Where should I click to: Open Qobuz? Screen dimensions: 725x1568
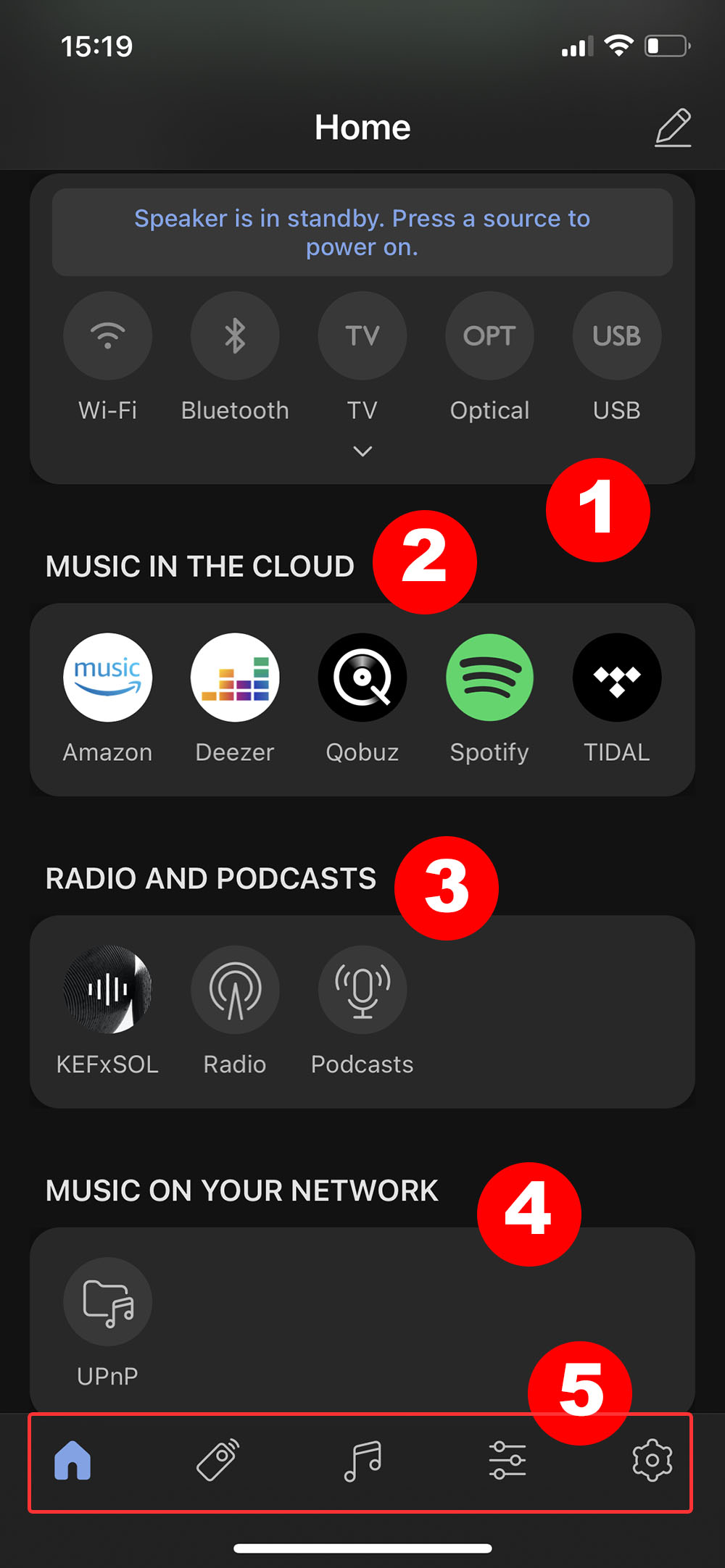(362, 677)
